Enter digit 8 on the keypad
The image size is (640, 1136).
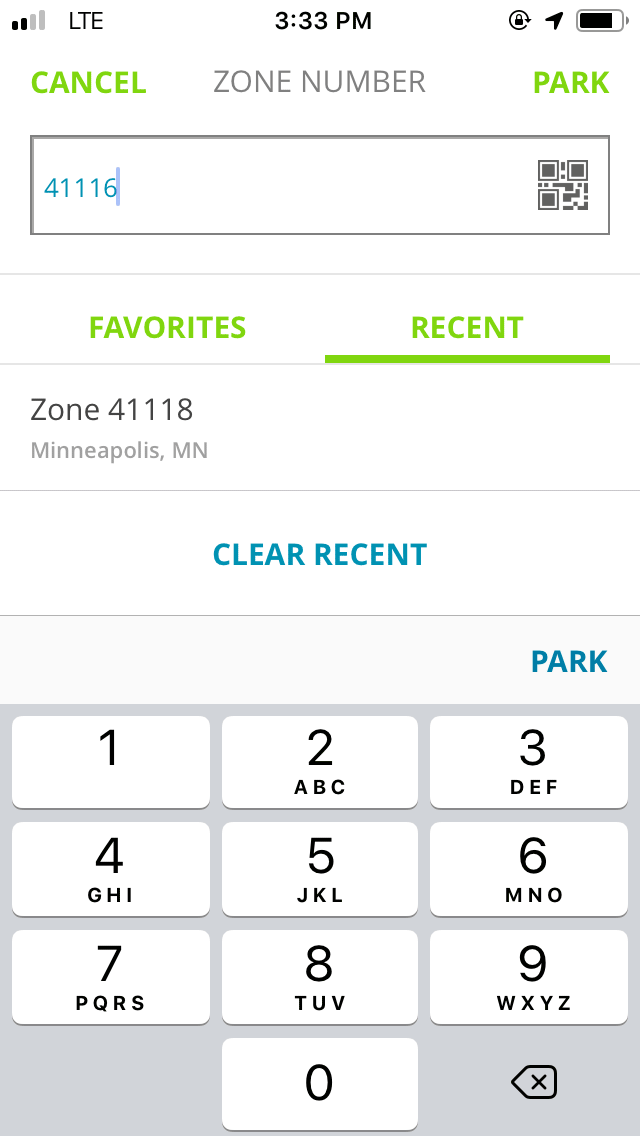(x=320, y=976)
